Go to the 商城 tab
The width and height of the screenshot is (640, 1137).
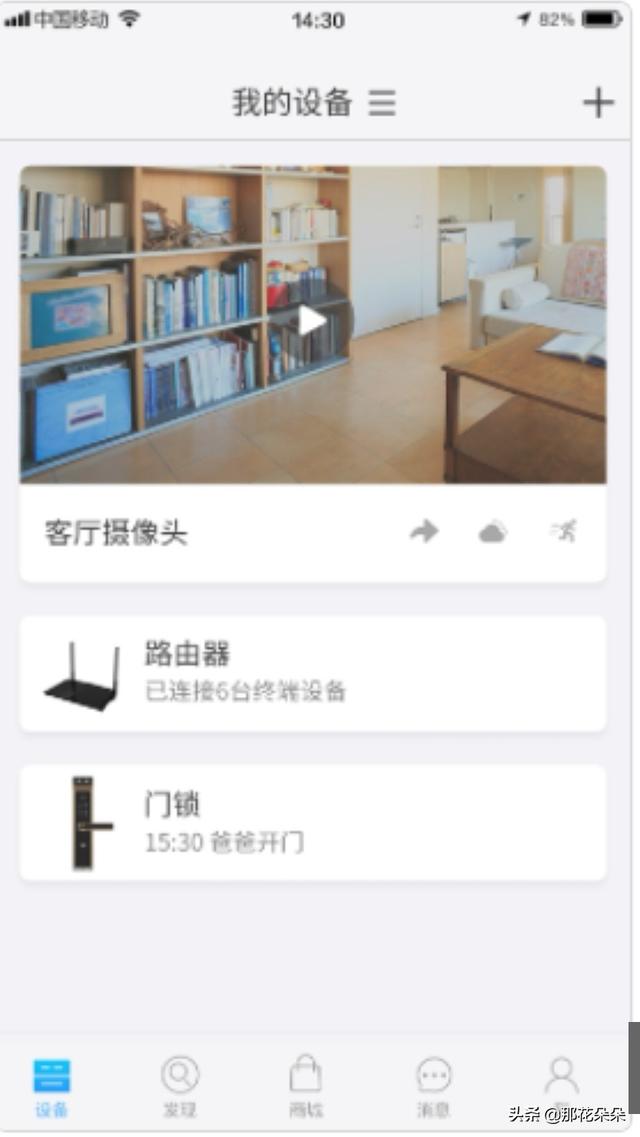pos(306,1086)
